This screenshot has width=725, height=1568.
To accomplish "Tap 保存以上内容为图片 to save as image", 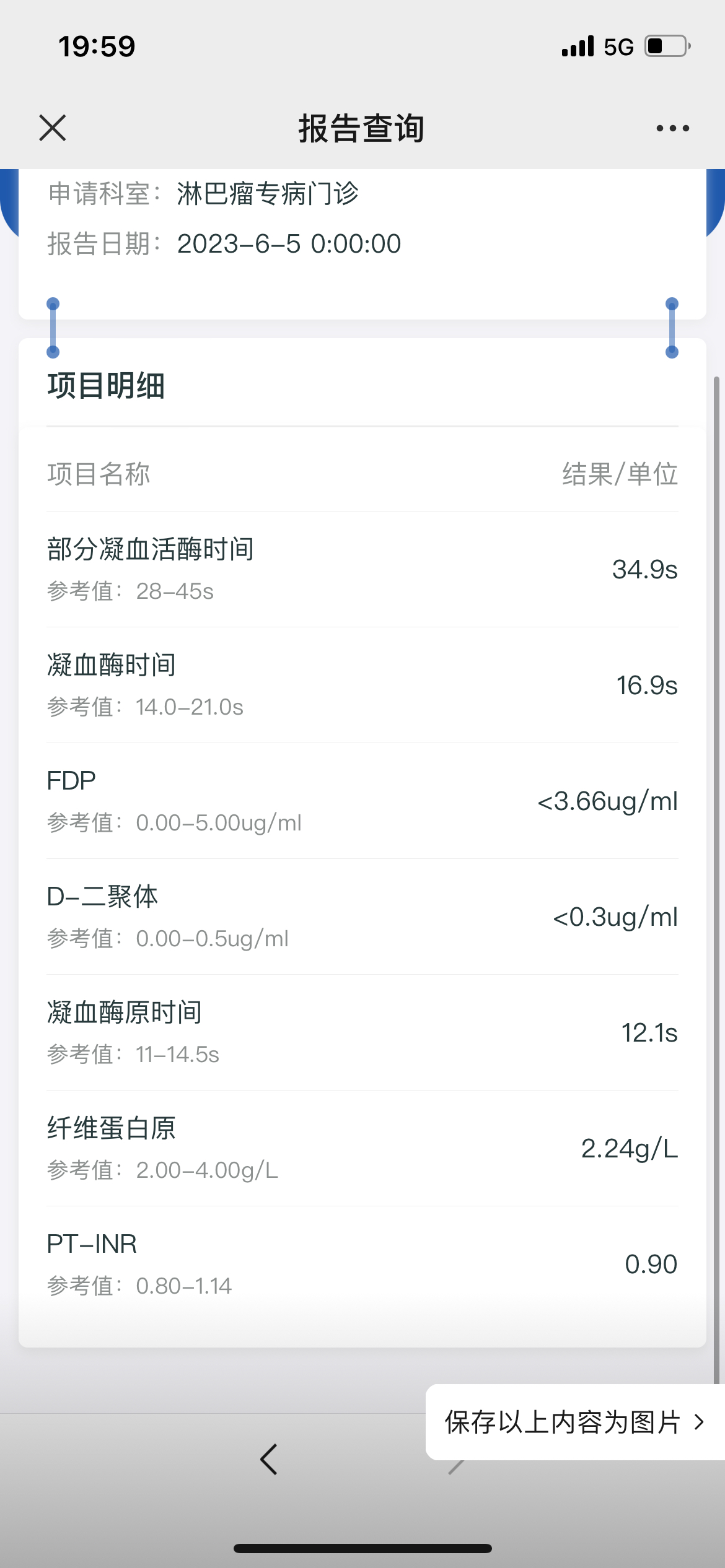I will point(574,1422).
